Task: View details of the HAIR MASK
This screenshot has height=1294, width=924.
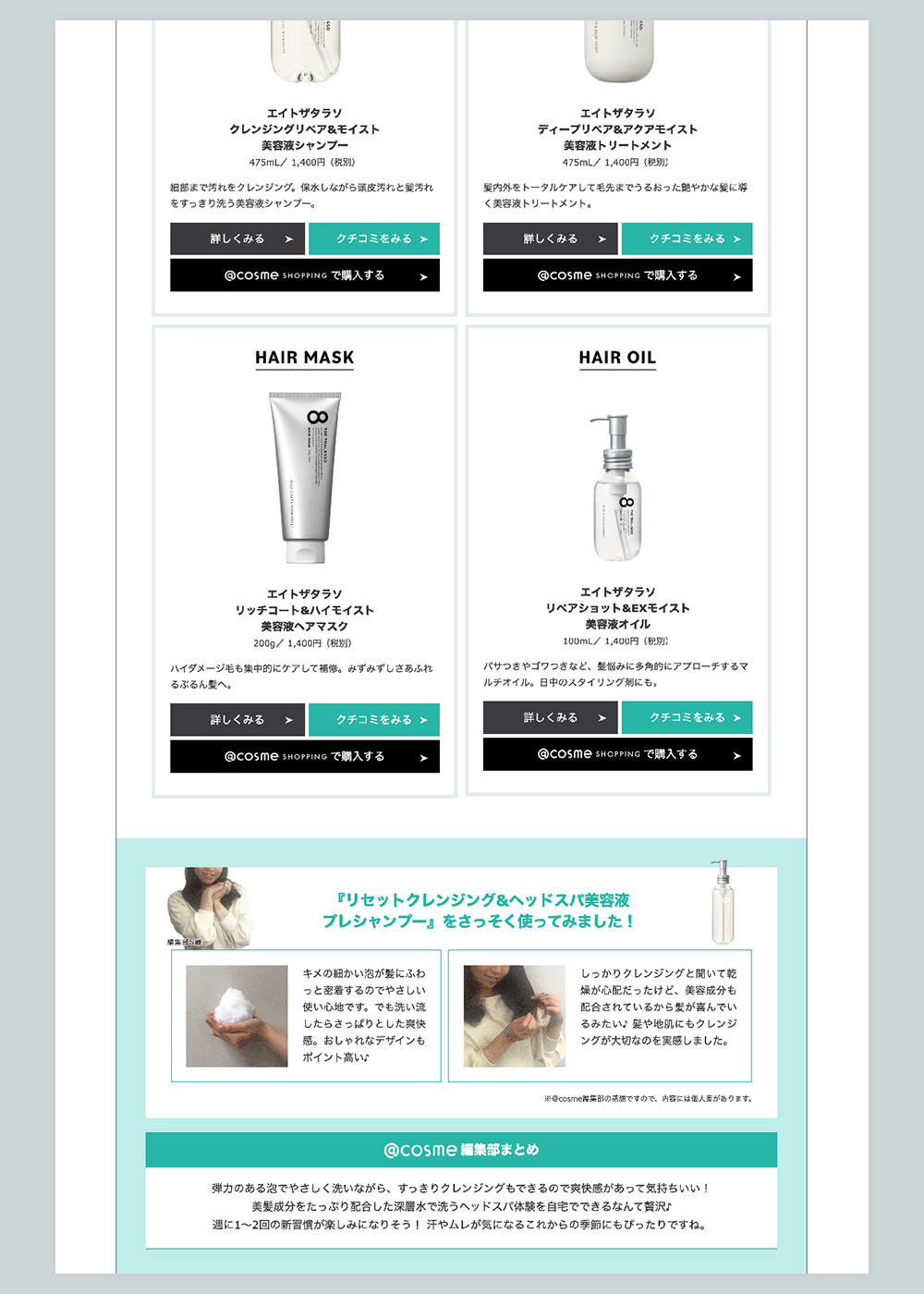Action: point(238,719)
